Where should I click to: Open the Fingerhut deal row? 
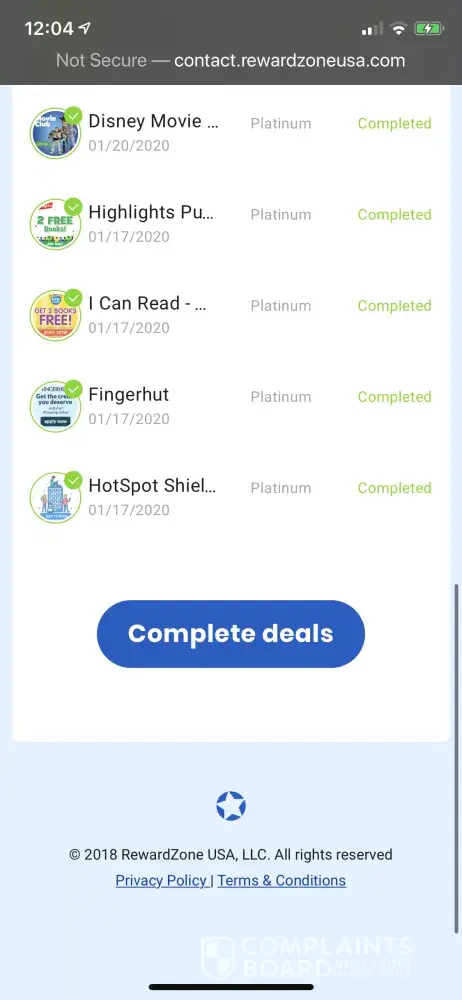click(x=231, y=406)
